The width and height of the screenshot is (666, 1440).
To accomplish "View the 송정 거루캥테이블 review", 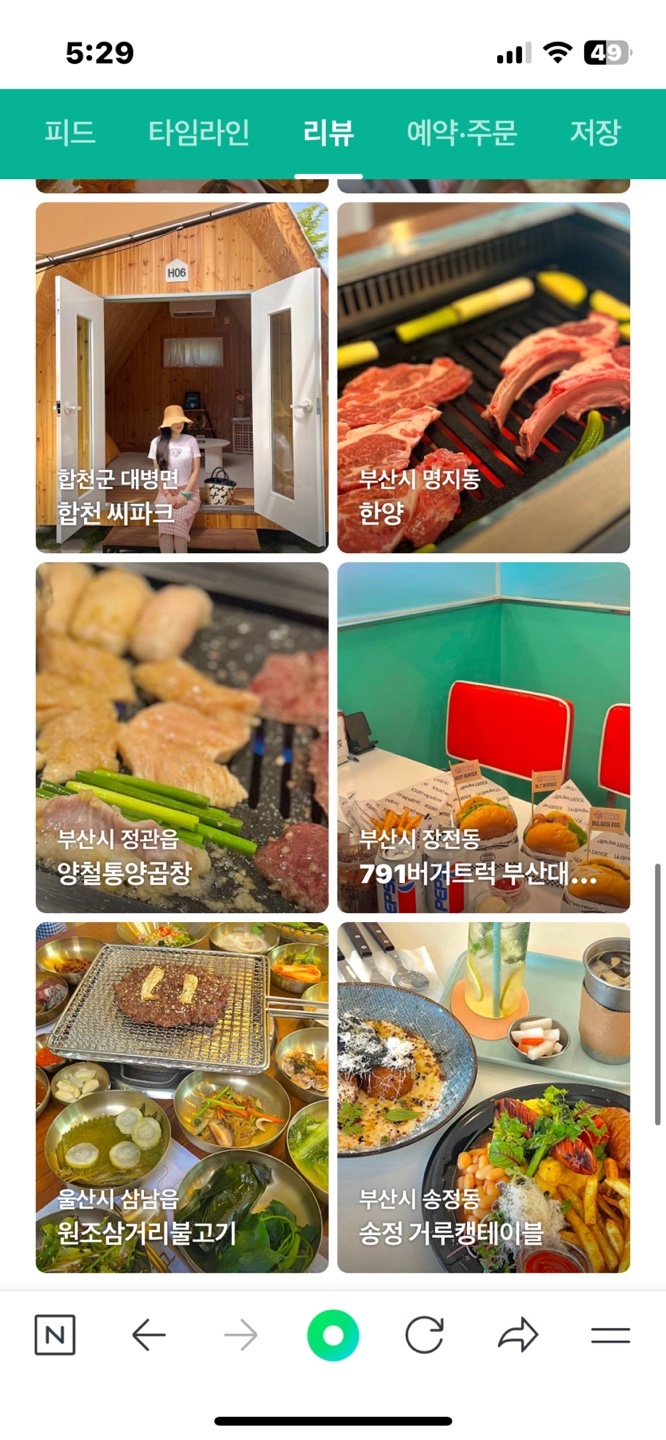I will pos(483,1097).
